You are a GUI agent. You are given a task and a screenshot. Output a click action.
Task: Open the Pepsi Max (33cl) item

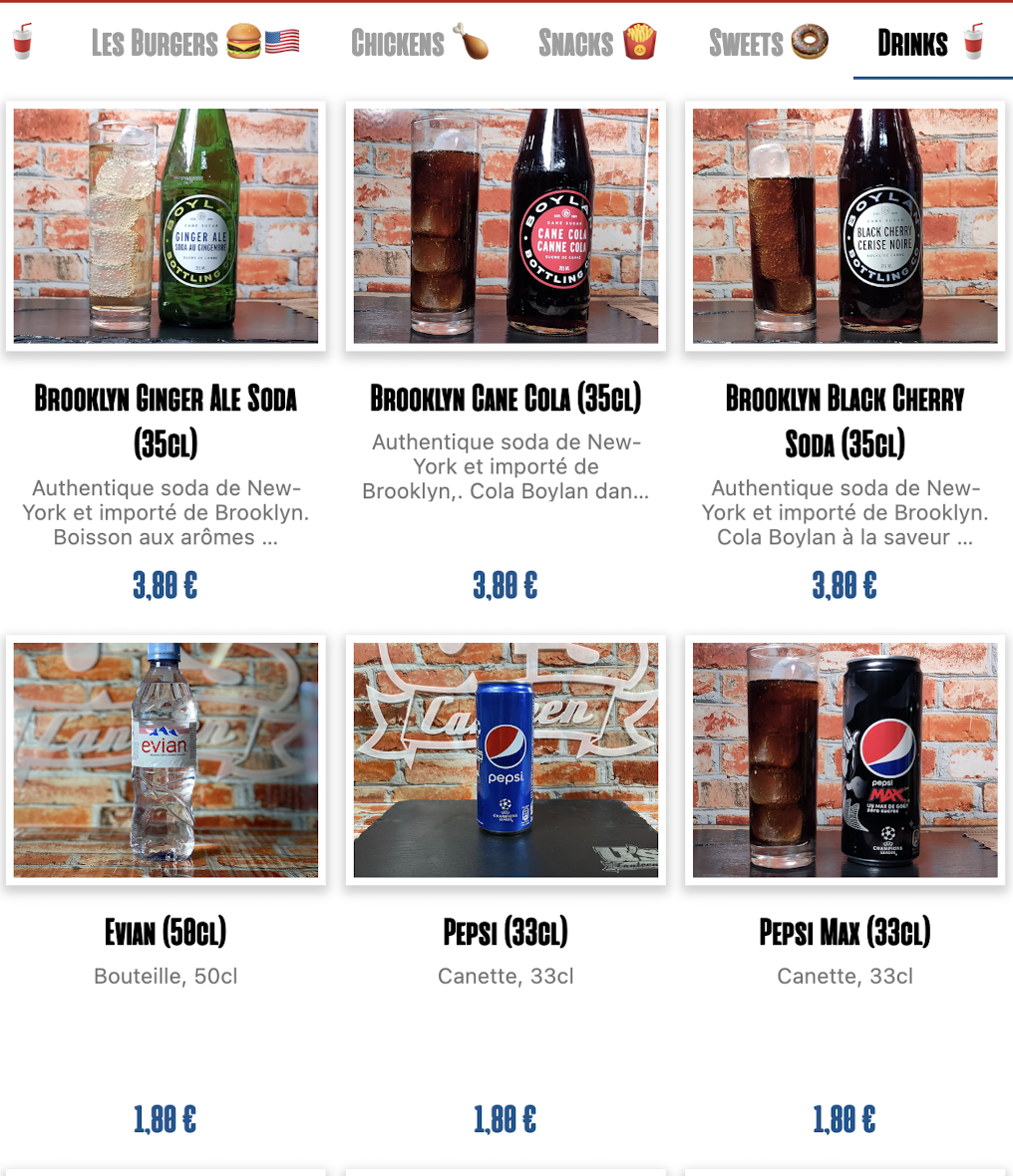[x=844, y=760]
